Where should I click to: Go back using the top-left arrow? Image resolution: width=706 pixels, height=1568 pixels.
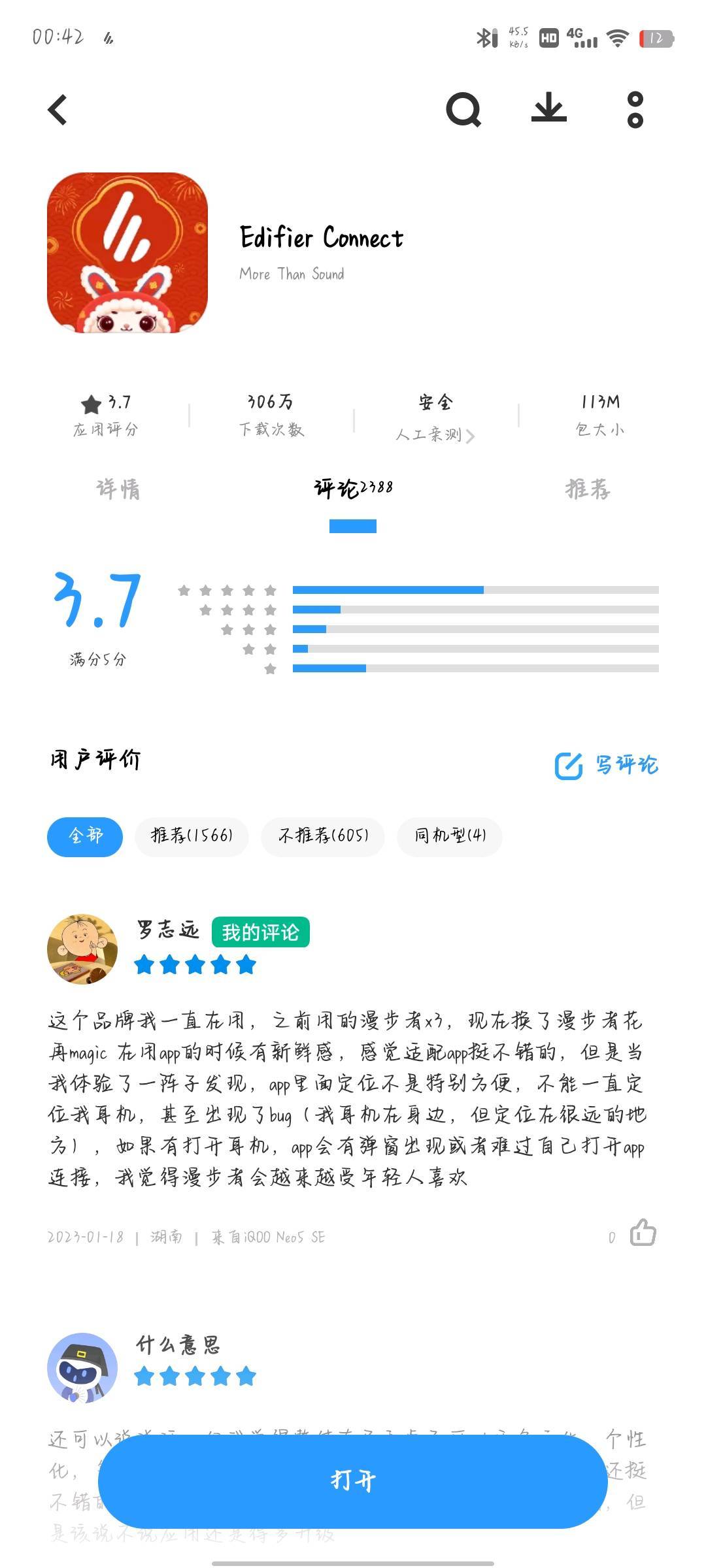[58, 110]
